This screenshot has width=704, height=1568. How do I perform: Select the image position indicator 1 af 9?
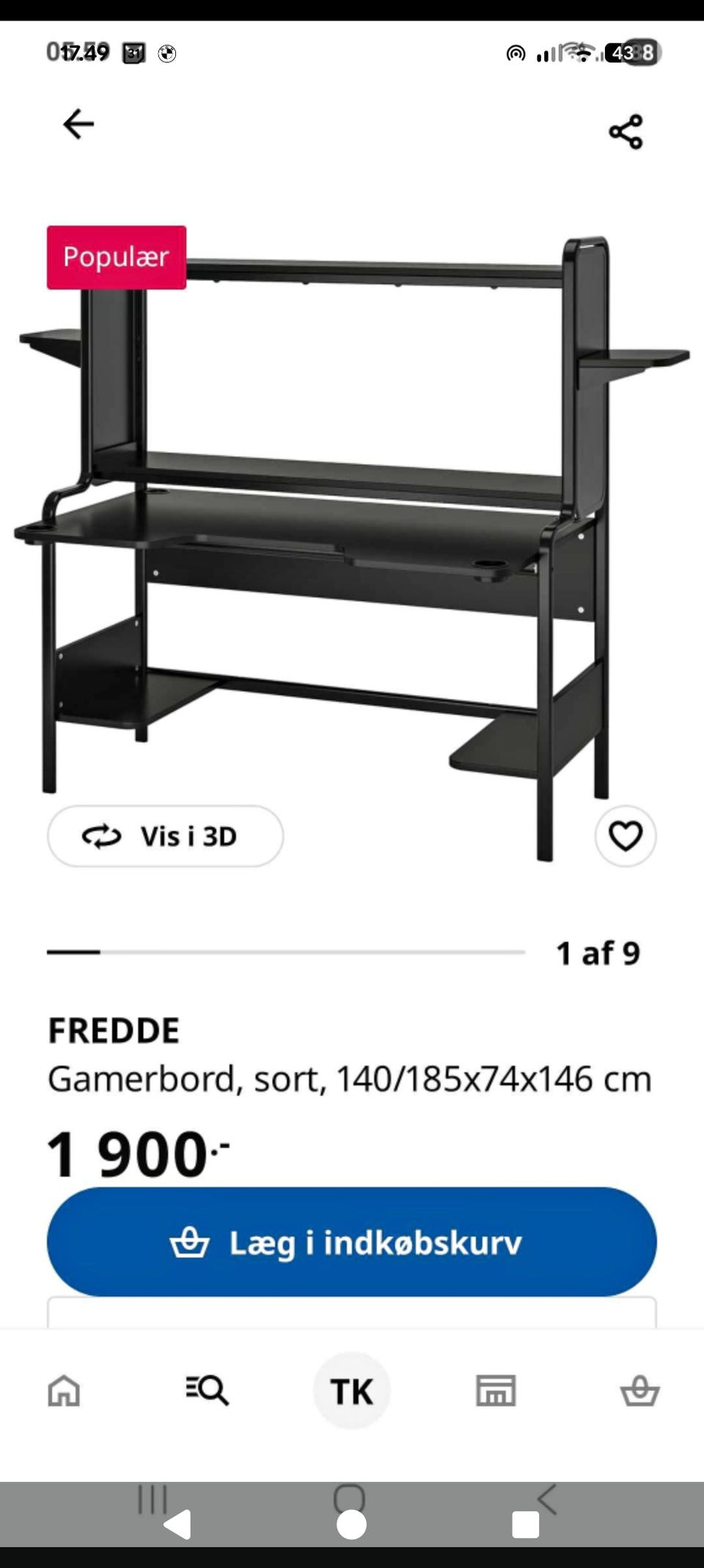click(x=598, y=954)
